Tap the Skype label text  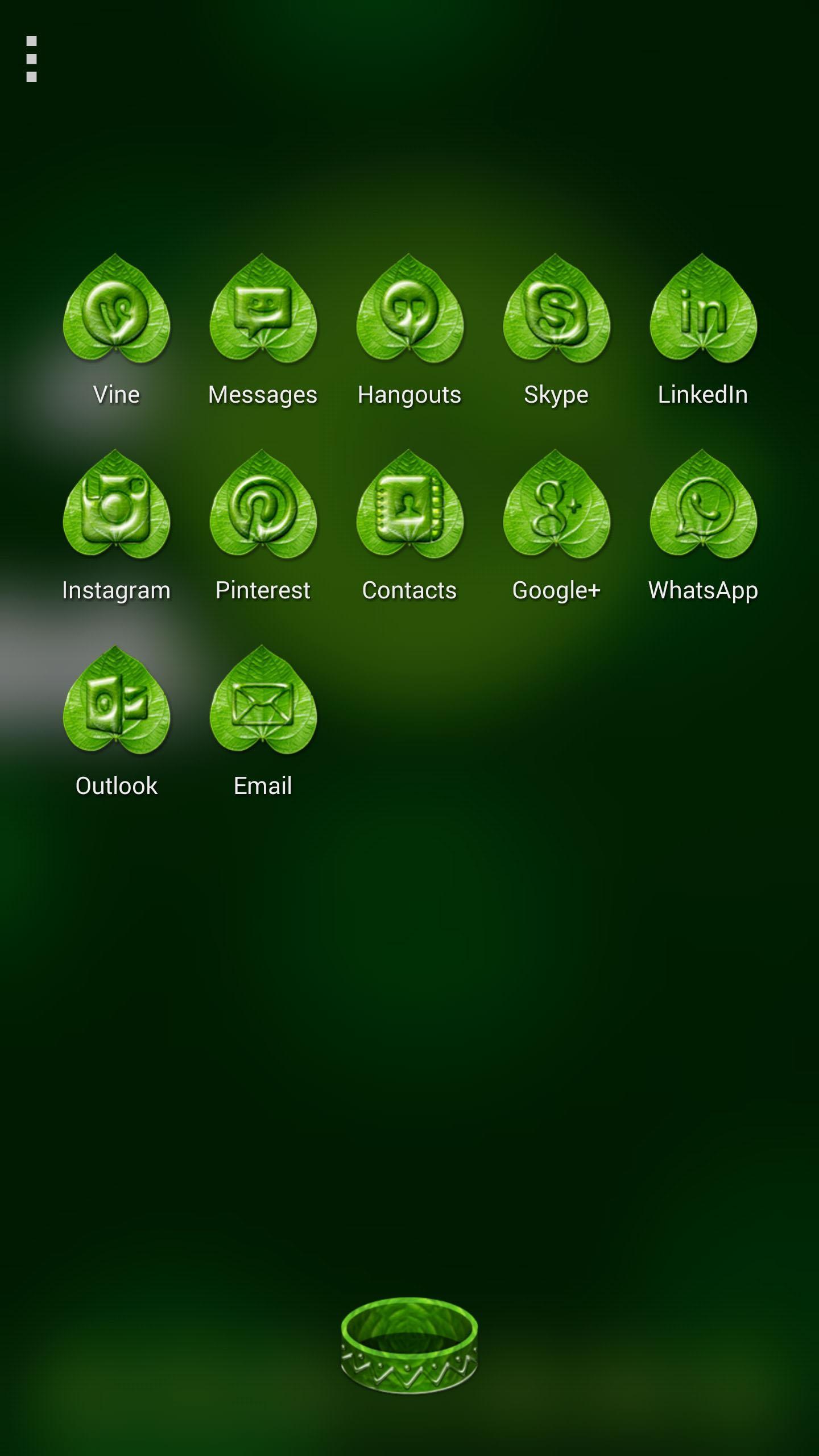pyautogui.click(x=556, y=394)
